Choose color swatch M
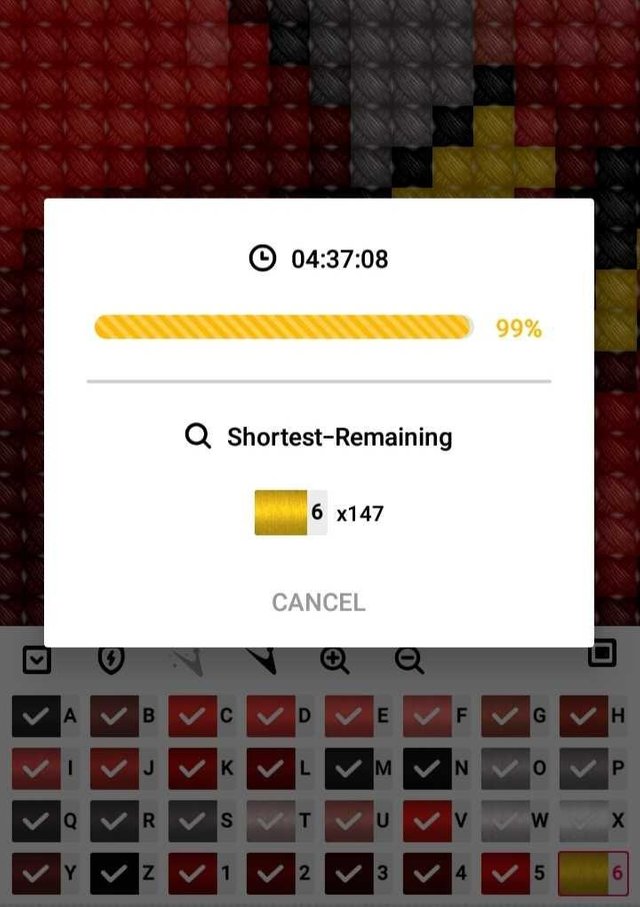640x907 pixels. point(349,769)
